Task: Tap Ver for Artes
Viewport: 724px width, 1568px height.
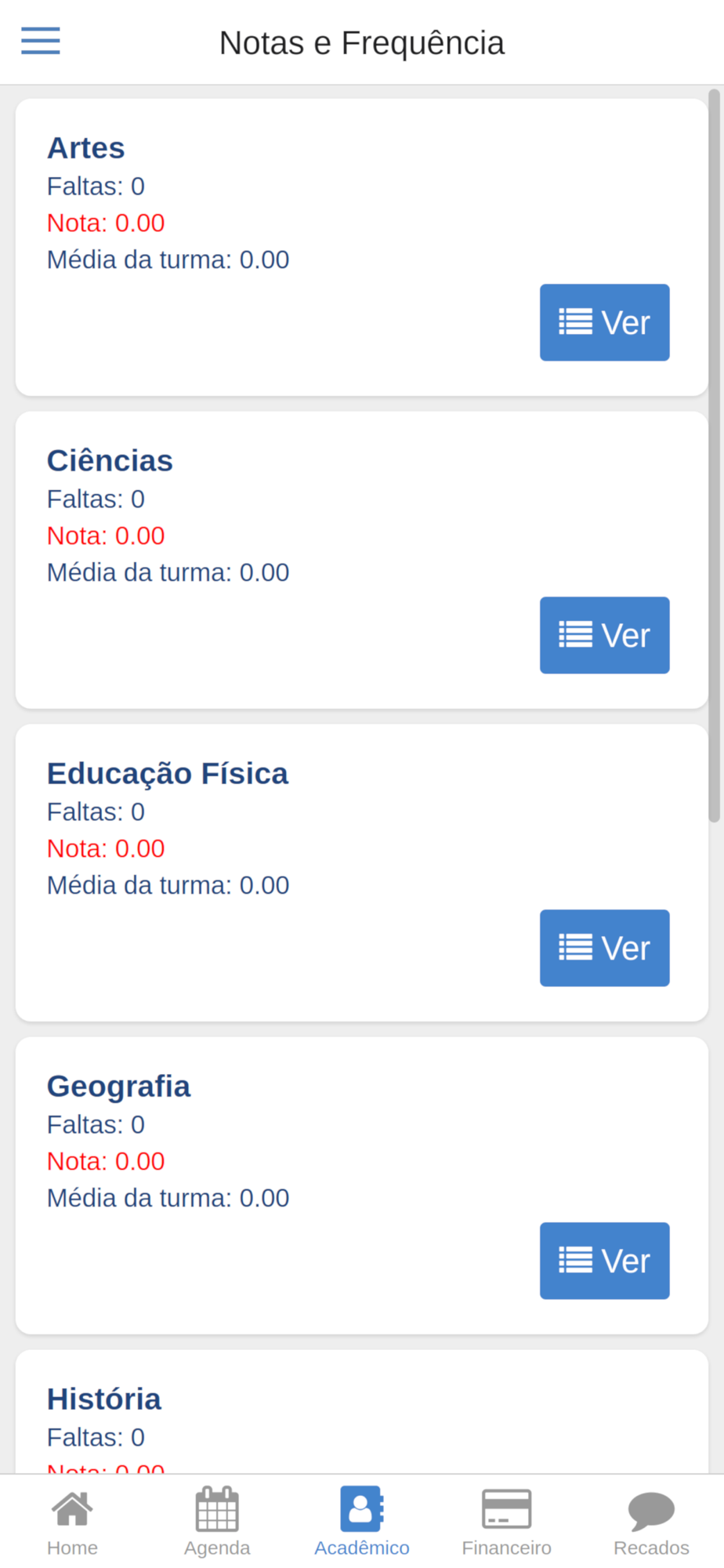Action: (x=604, y=322)
